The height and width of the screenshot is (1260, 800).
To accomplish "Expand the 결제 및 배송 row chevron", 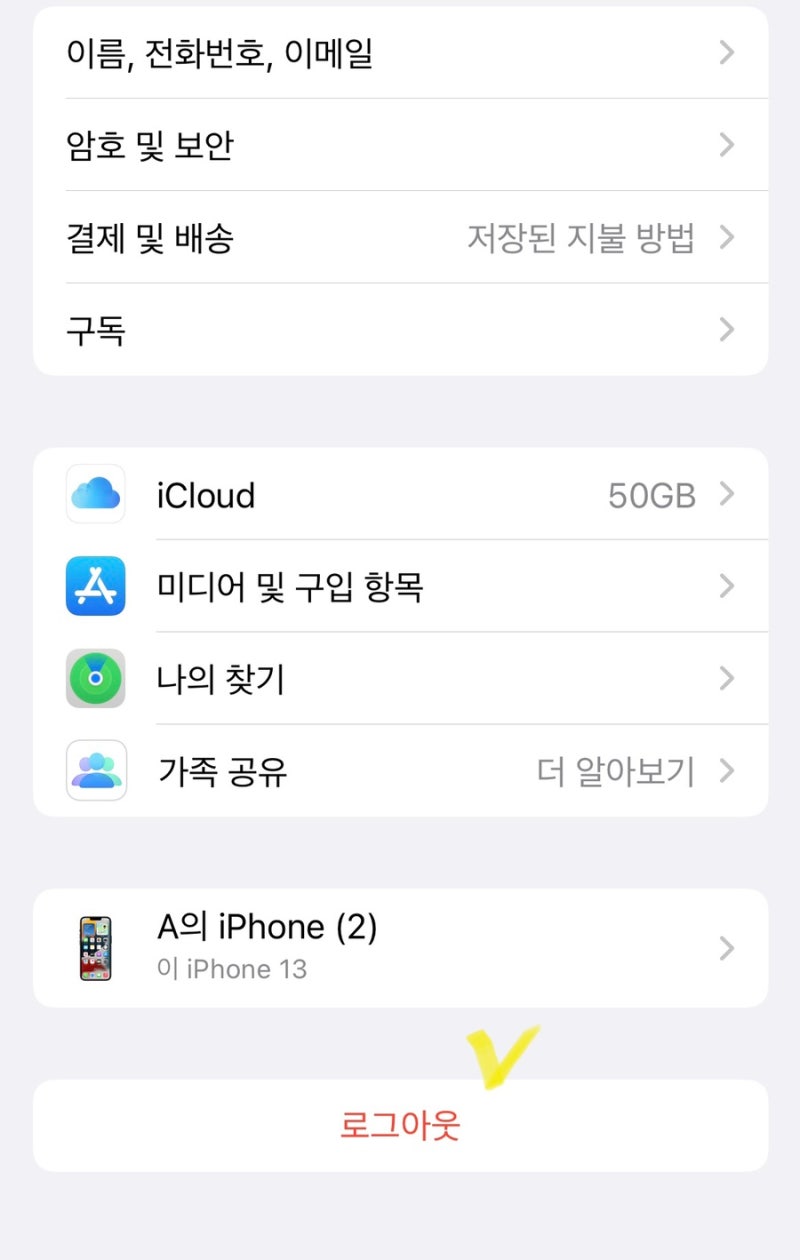I will click(x=727, y=237).
